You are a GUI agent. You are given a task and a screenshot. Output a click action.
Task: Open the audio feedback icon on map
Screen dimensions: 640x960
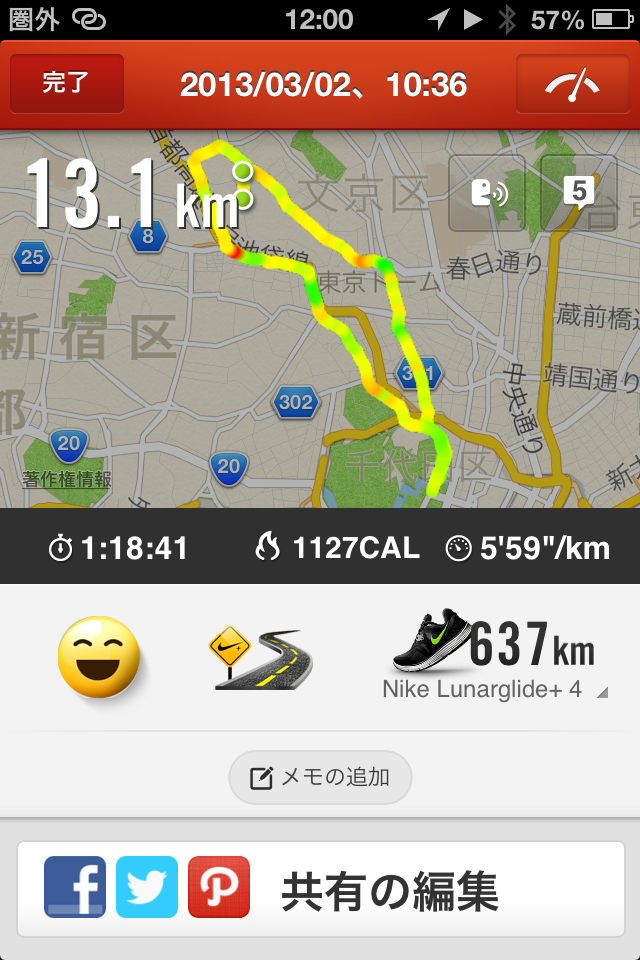click(x=487, y=193)
